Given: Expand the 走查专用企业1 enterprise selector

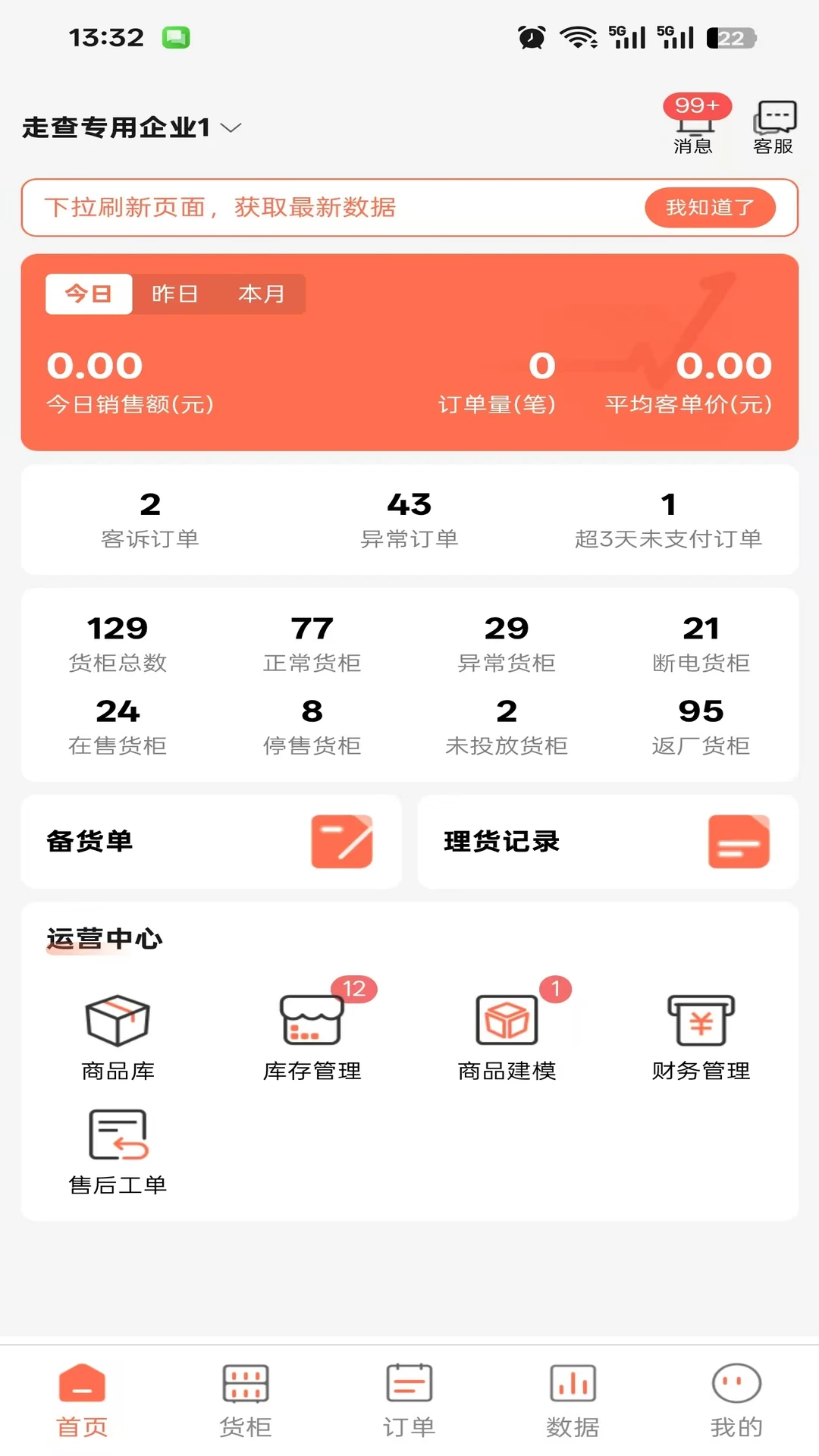Looking at the screenshot, I should pyautogui.click(x=129, y=127).
